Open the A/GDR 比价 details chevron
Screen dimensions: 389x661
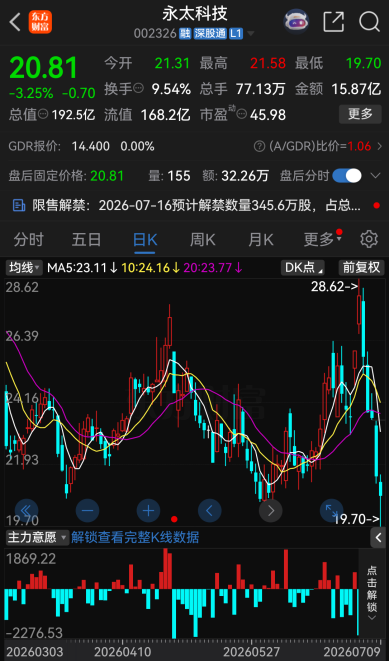point(379,147)
